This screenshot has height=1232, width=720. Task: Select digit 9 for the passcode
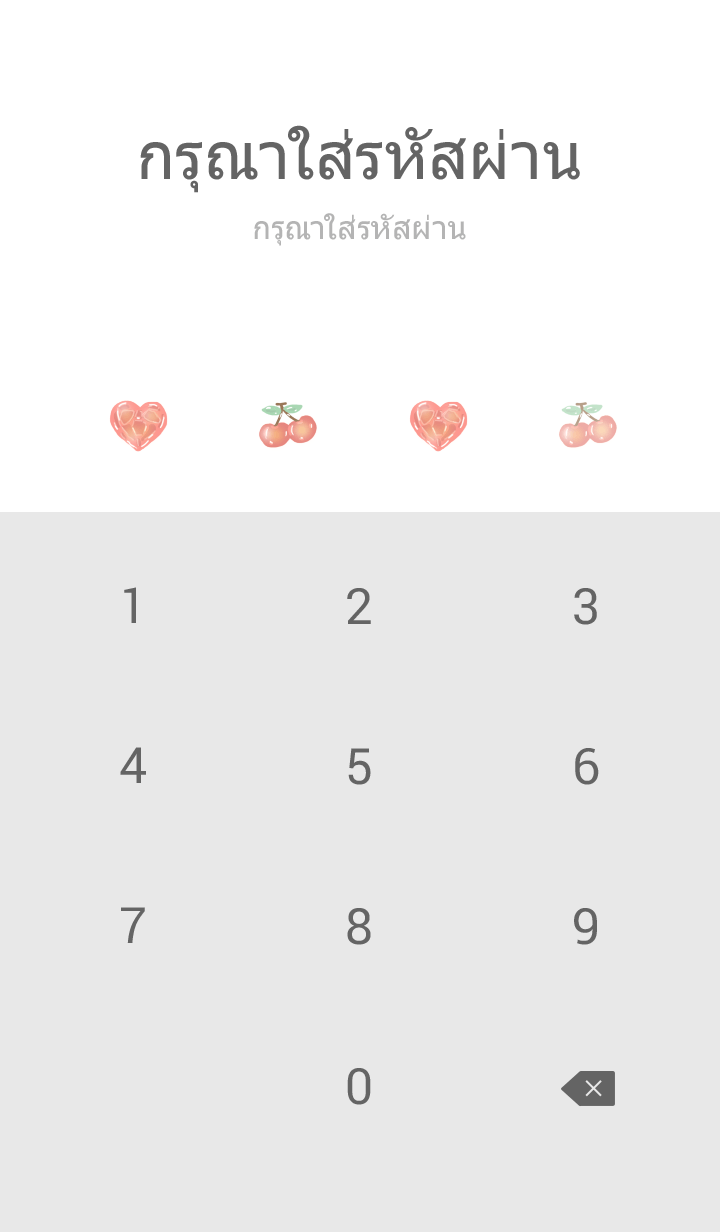tap(585, 927)
